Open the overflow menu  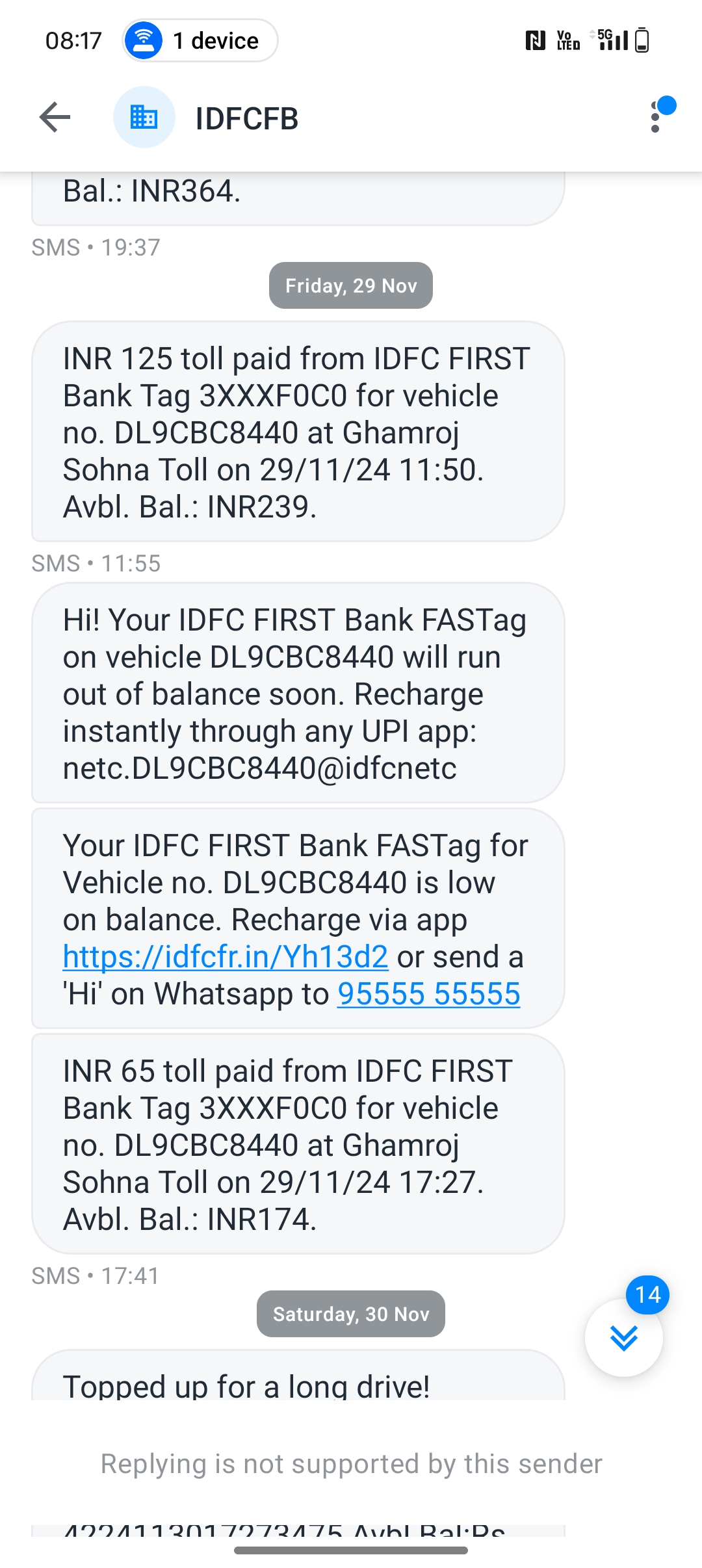(x=655, y=118)
